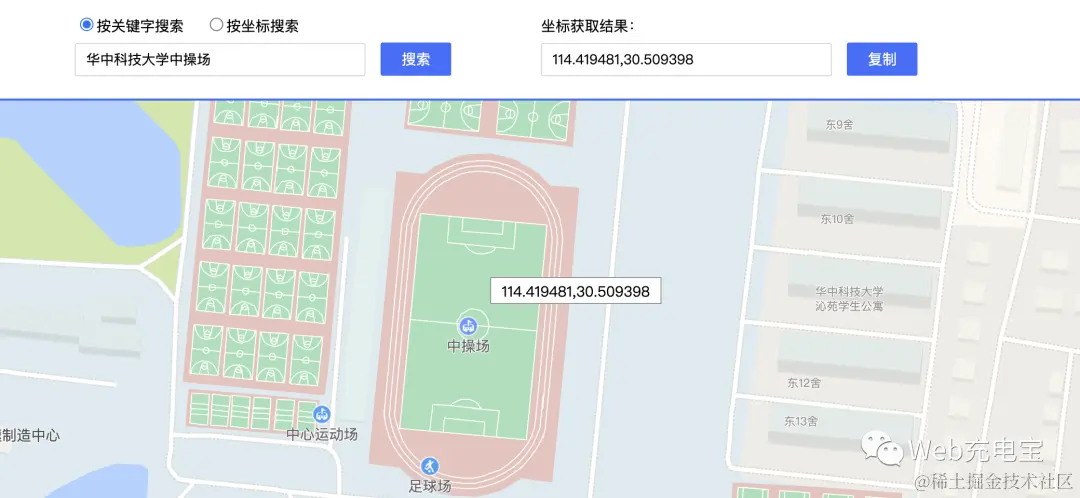Tap the 中心运动场 map marker
1080x498 pixels.
coord(322,414)
